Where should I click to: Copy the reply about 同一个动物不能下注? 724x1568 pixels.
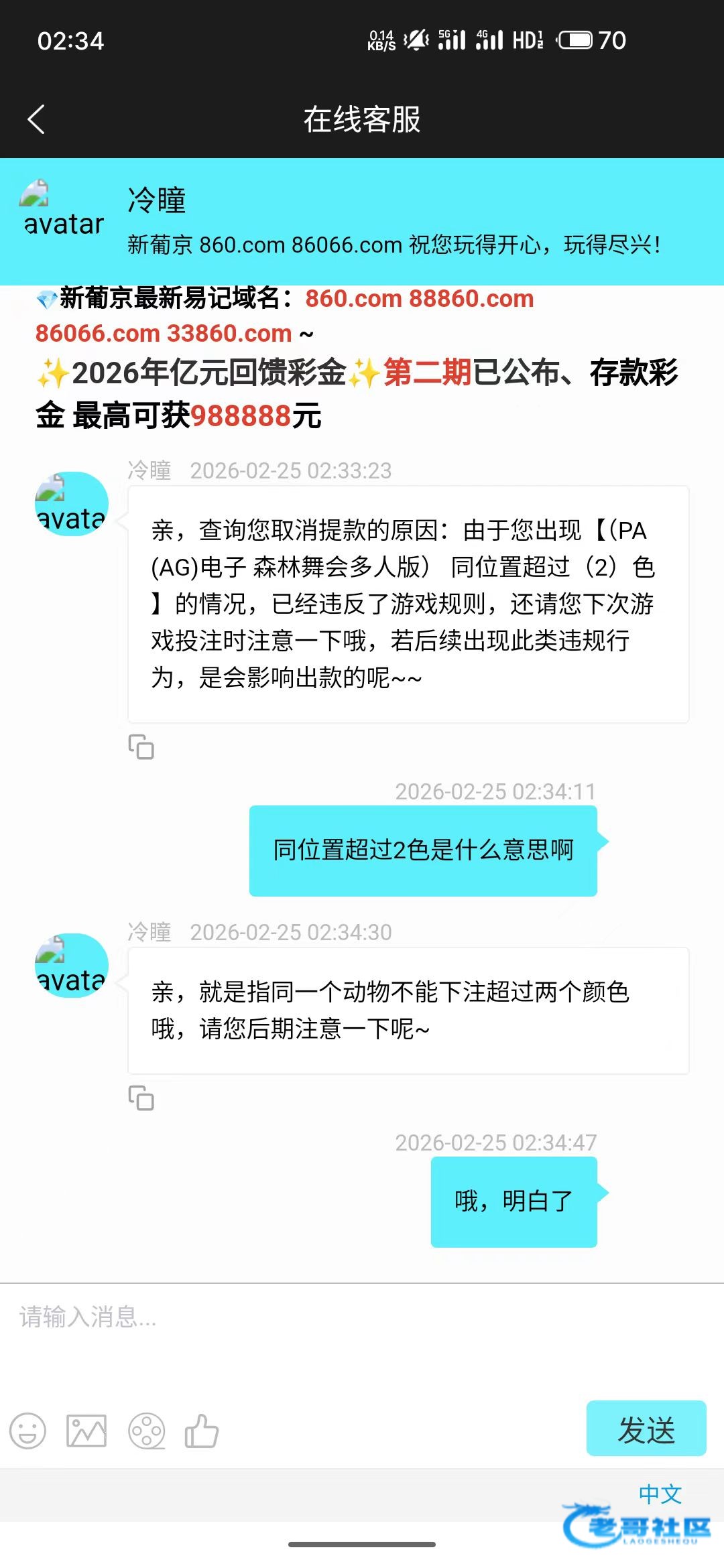click(x=141, y=1098)
